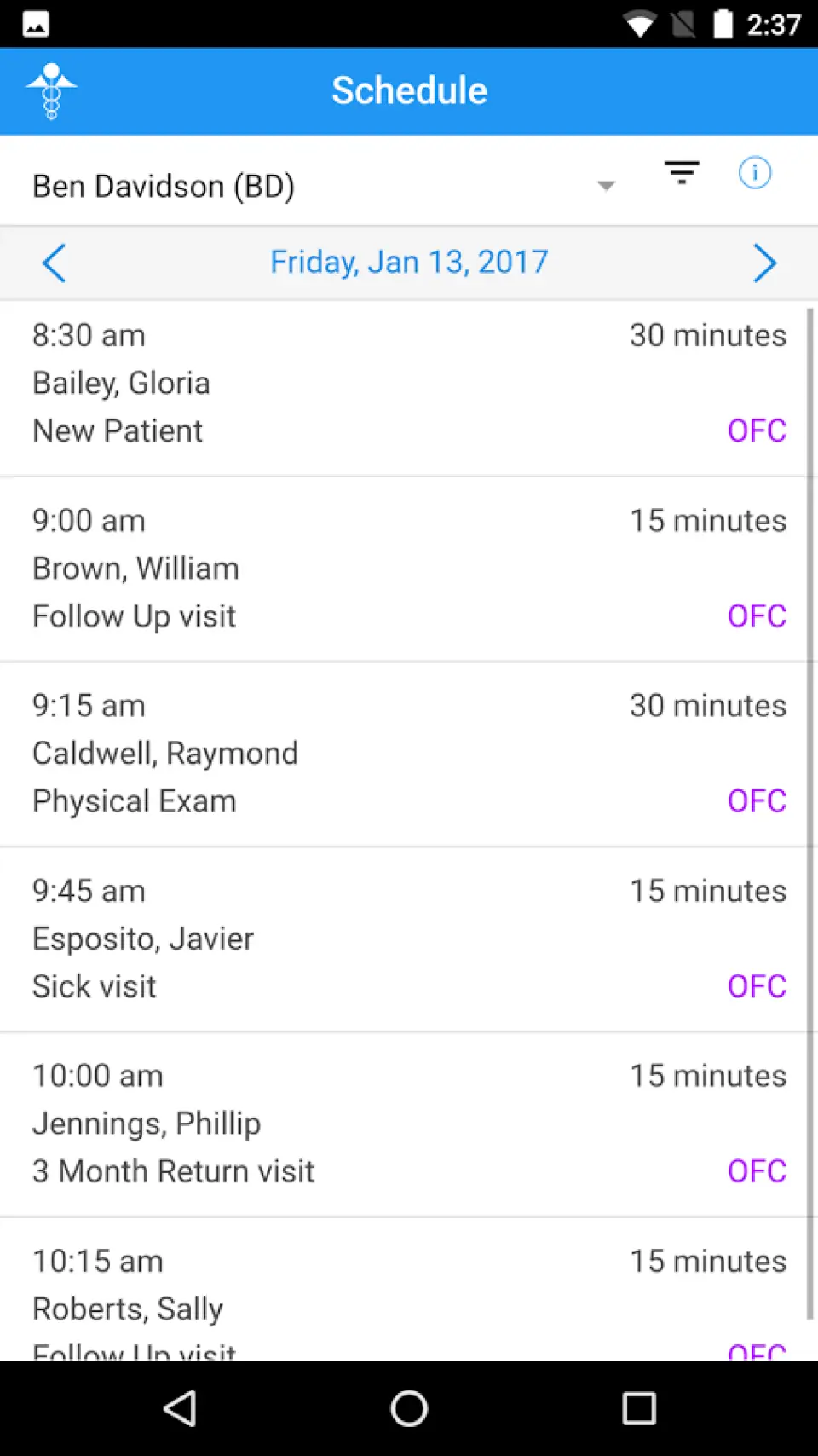Tap the Android home circle icon

[409, 1407]
